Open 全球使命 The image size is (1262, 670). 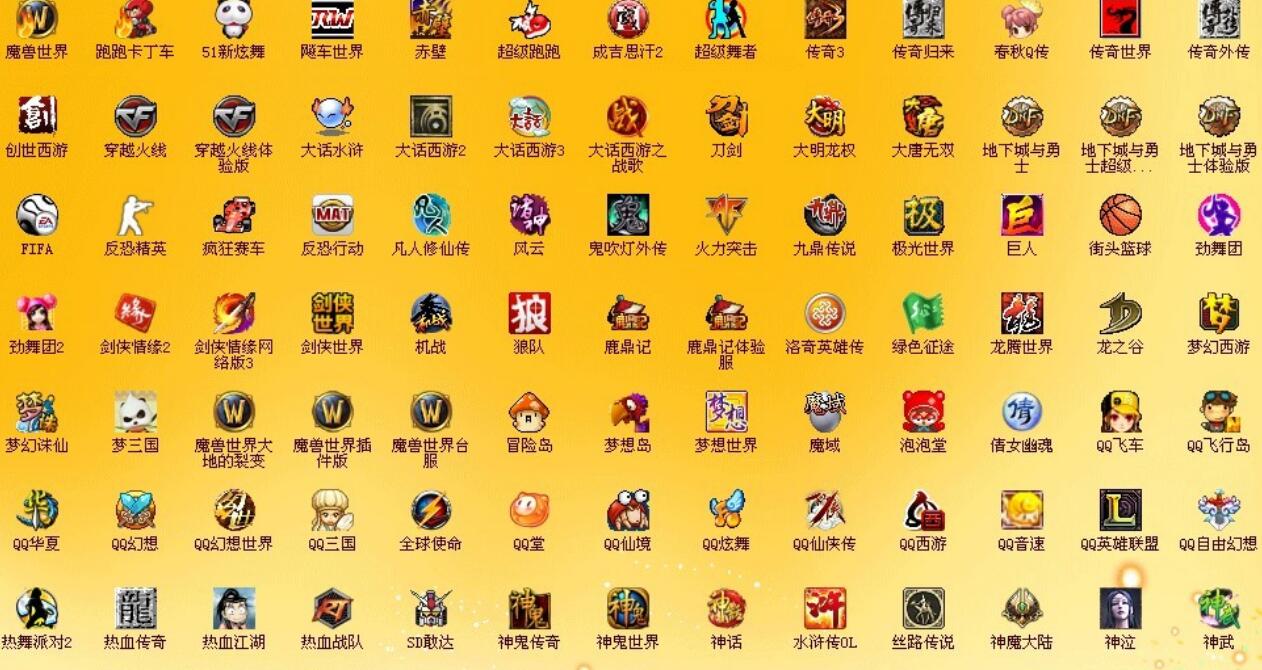tap(431, 510)
